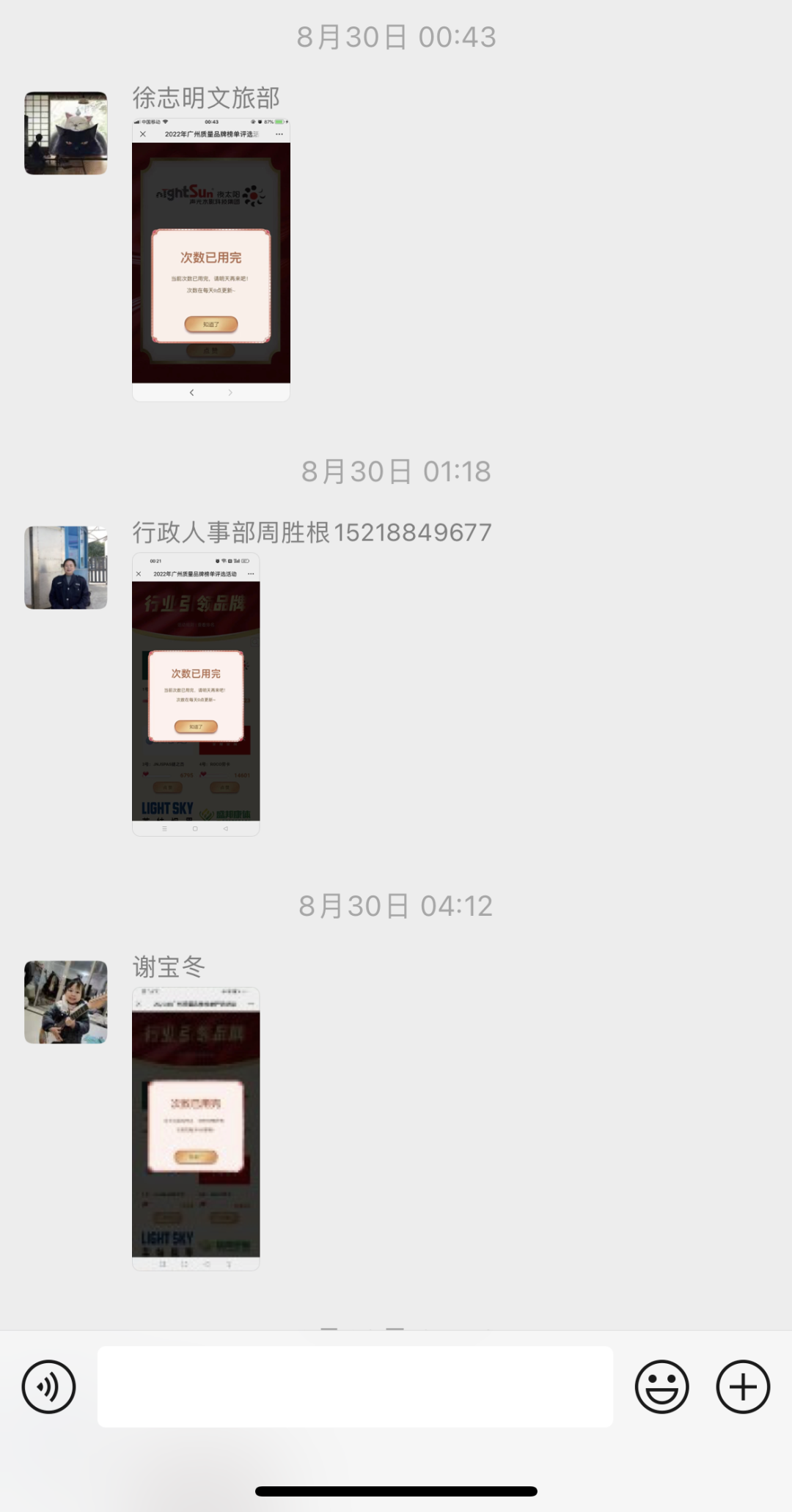Open 行政人事部周胜根's screenshot image
This screenshot has width=792, height=1512.
point(196,694)
